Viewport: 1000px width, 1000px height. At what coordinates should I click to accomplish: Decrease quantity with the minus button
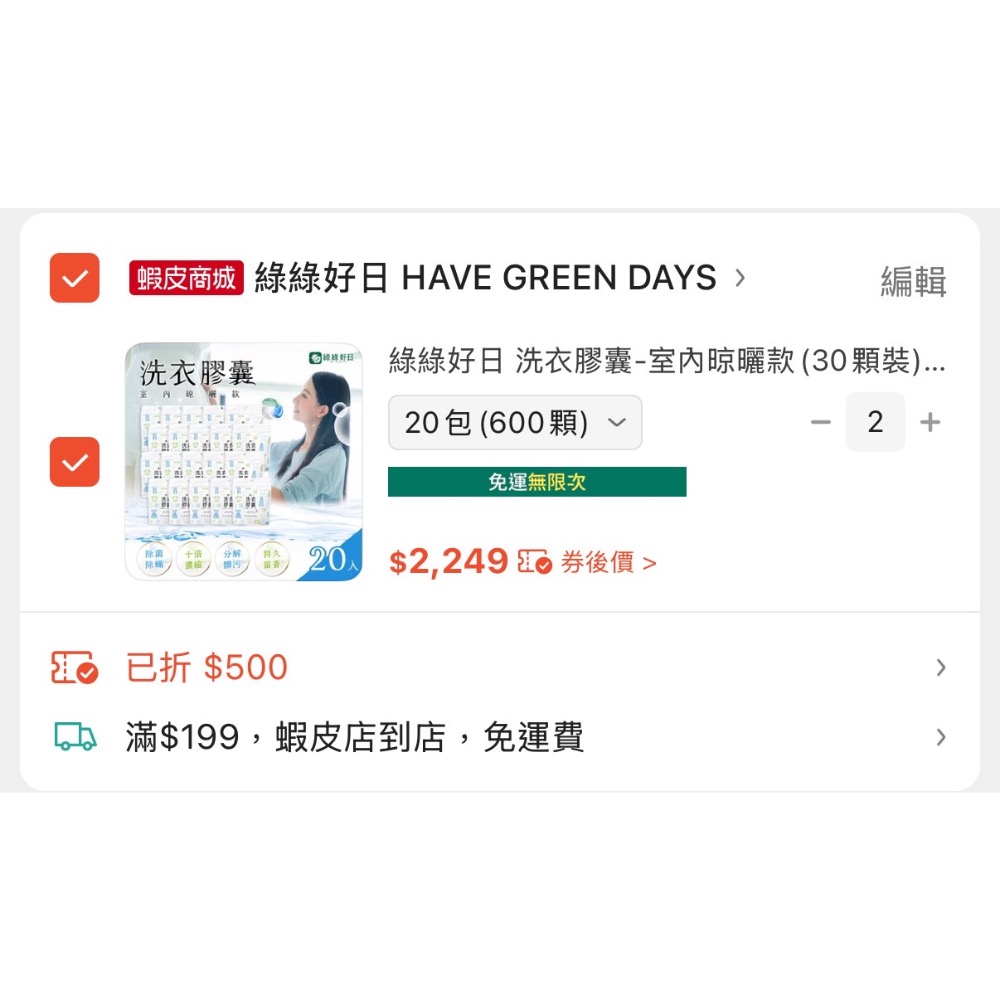pos(821,422)
